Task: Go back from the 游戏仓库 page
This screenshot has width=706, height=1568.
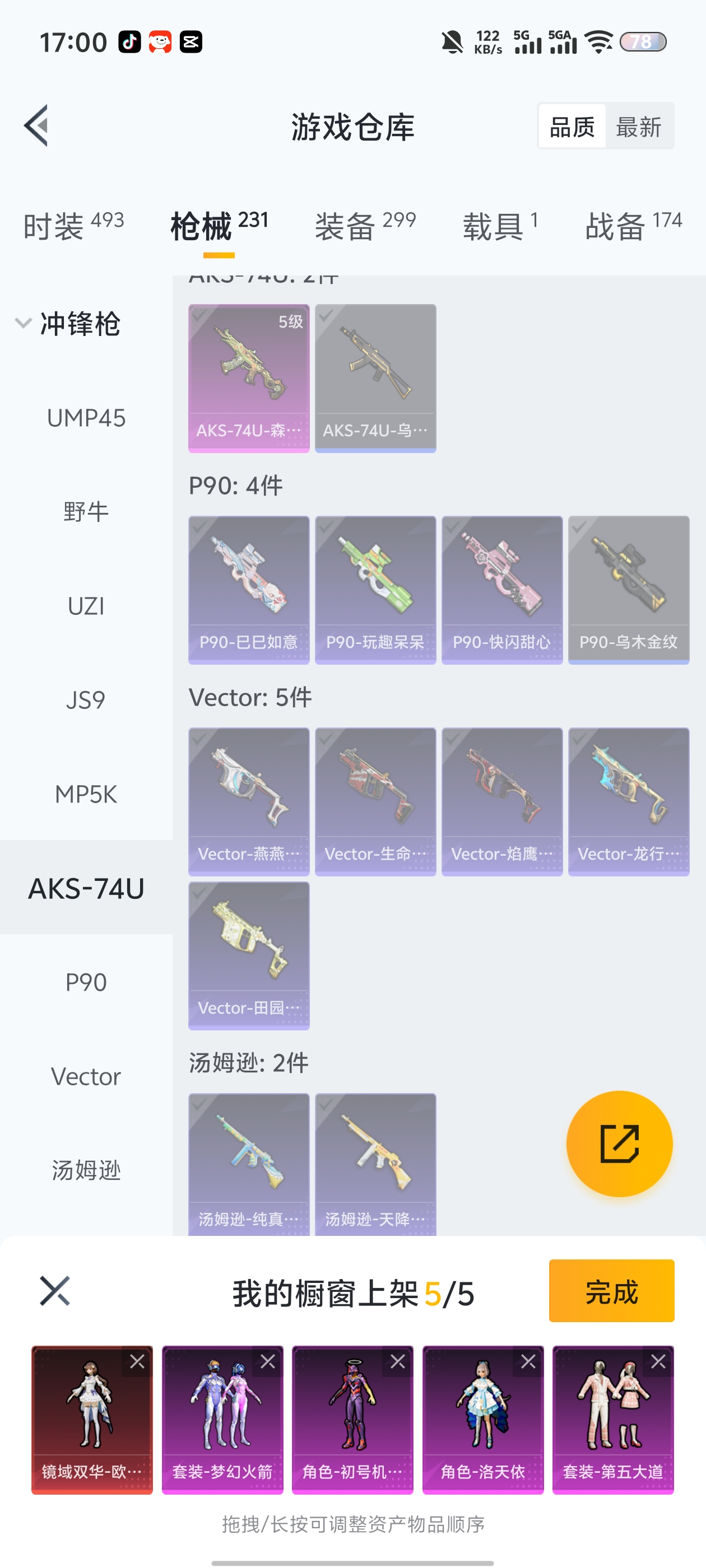Action: (x=36, y=126)
